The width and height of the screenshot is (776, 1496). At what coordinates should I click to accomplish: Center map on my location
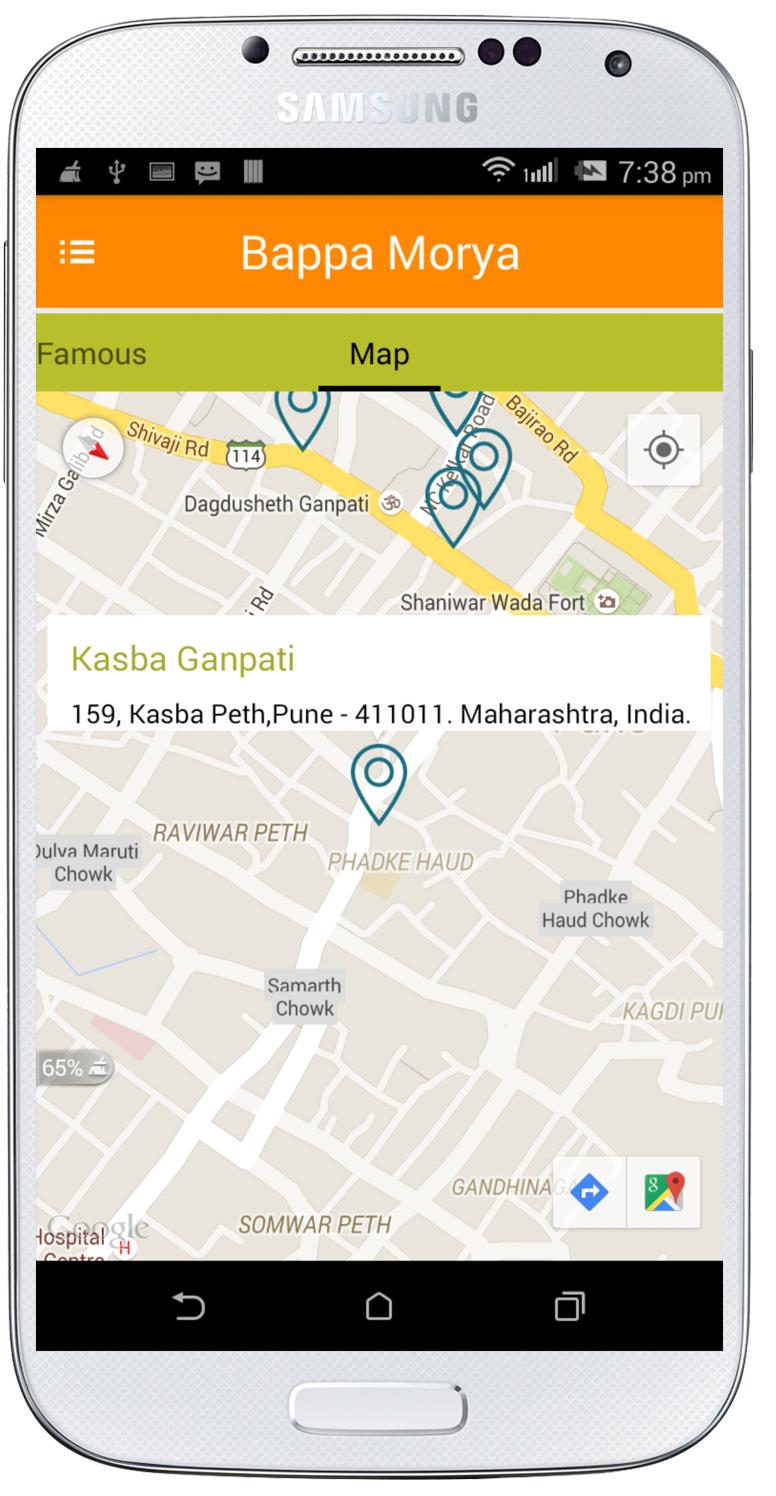pyautogui.click(x=663, y=450)
